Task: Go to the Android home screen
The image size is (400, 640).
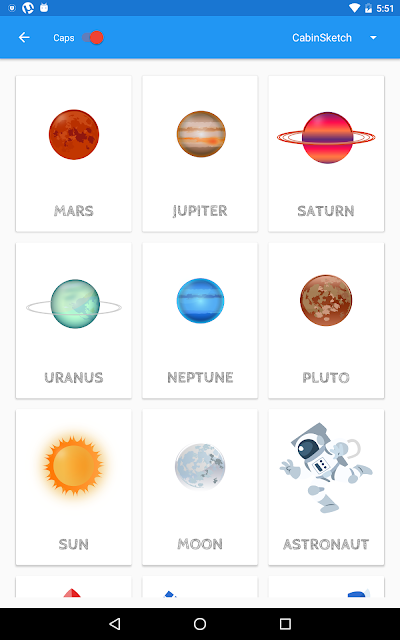Action: [x=200, y=624]
